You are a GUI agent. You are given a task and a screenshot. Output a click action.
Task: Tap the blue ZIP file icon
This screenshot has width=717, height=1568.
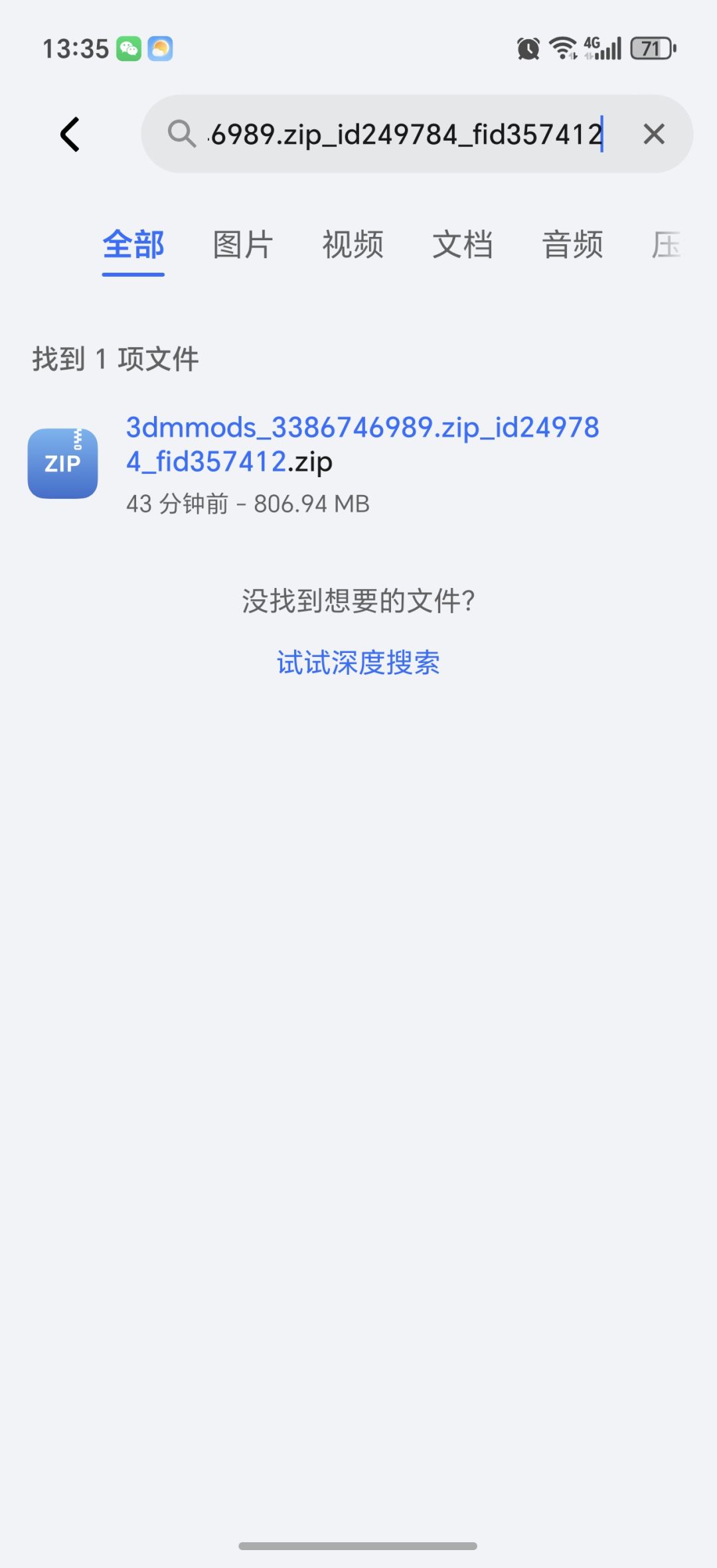coord(63,463)
